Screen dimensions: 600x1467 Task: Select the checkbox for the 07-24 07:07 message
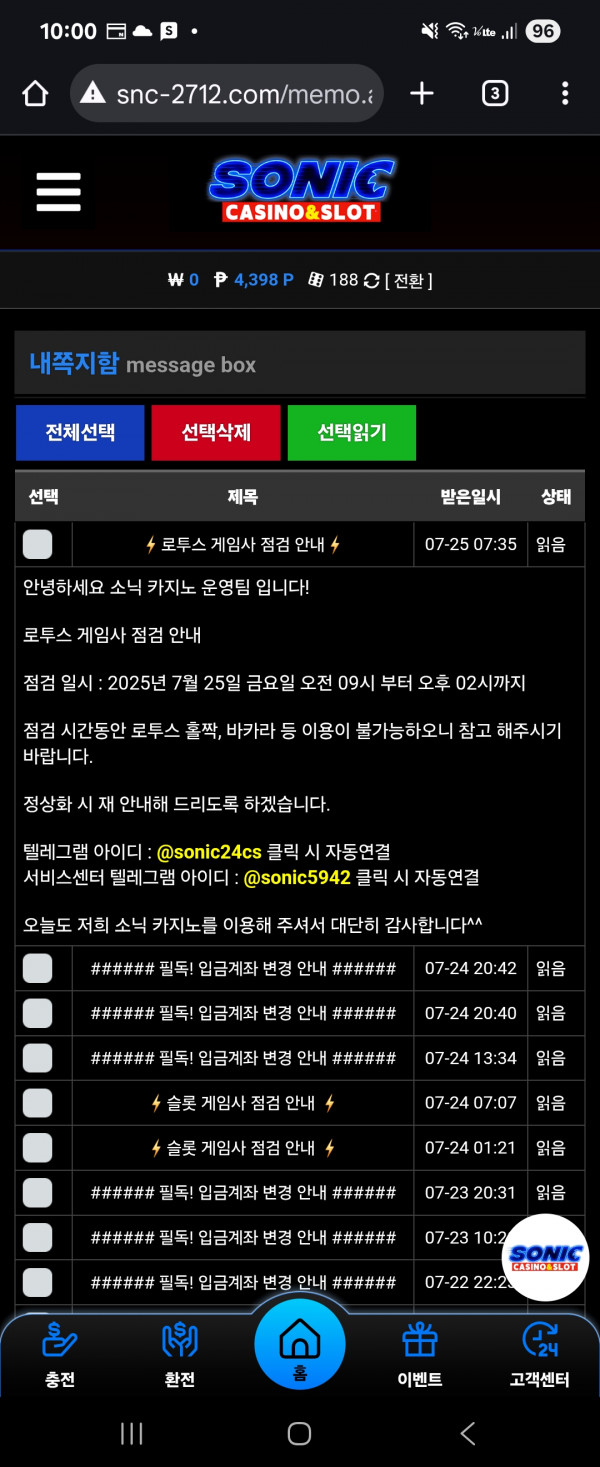(x=38, y=1103)
